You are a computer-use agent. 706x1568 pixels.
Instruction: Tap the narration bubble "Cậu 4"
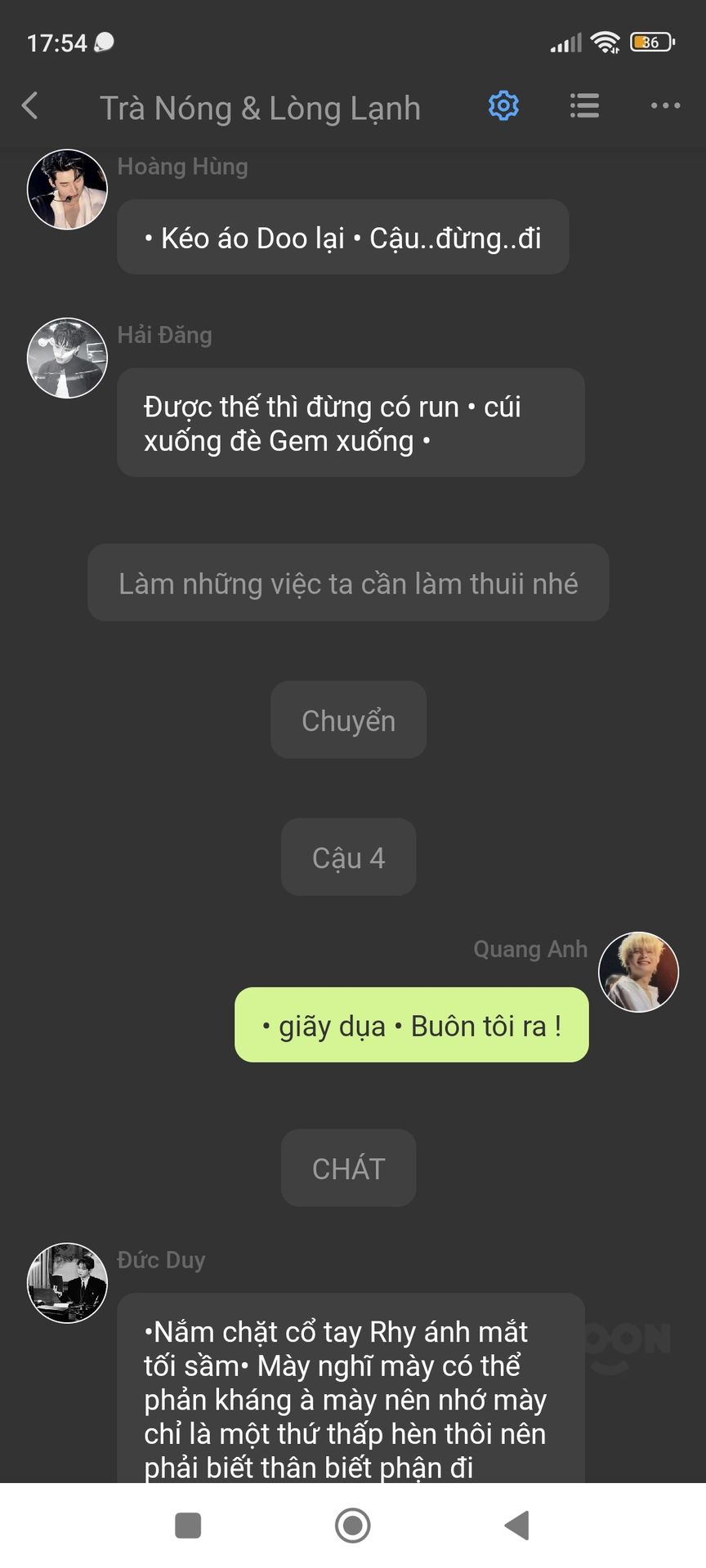[349, 857]
